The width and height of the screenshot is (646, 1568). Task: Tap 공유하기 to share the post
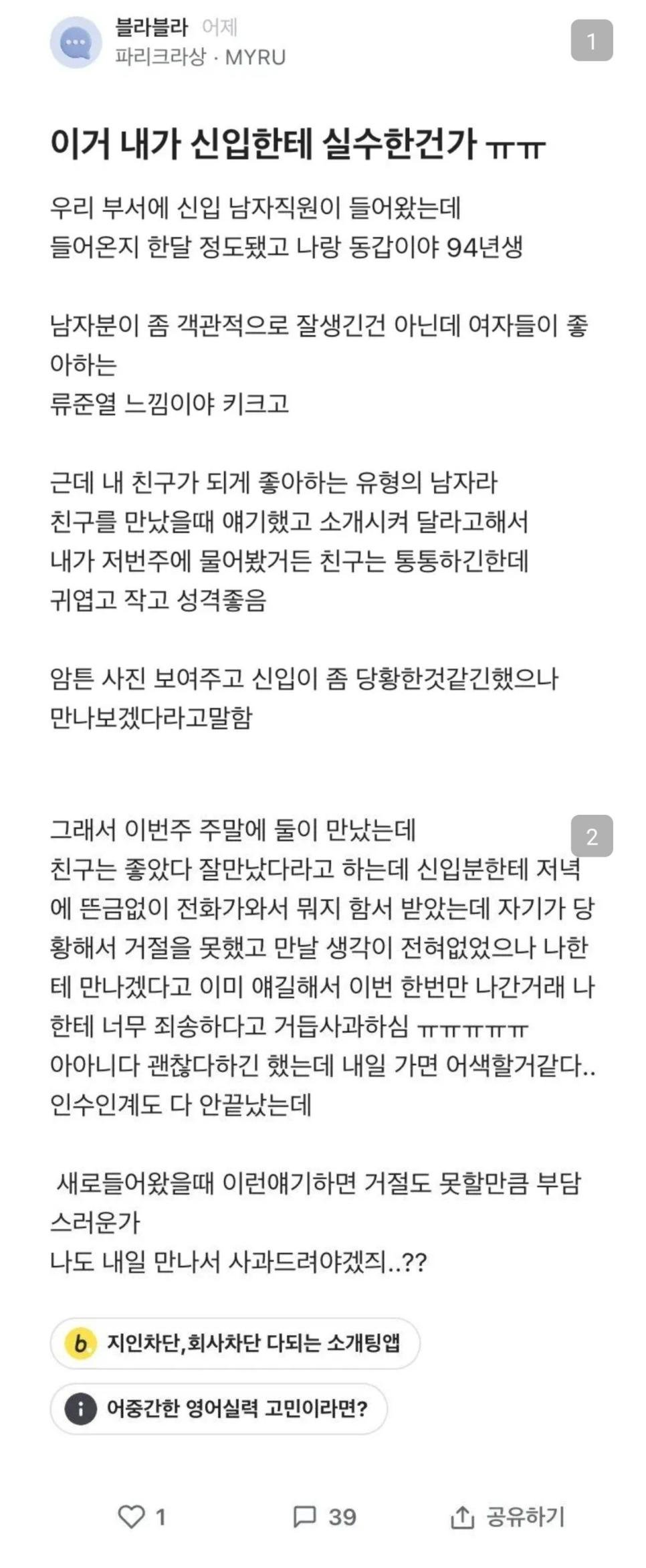tap(508, 1516)
